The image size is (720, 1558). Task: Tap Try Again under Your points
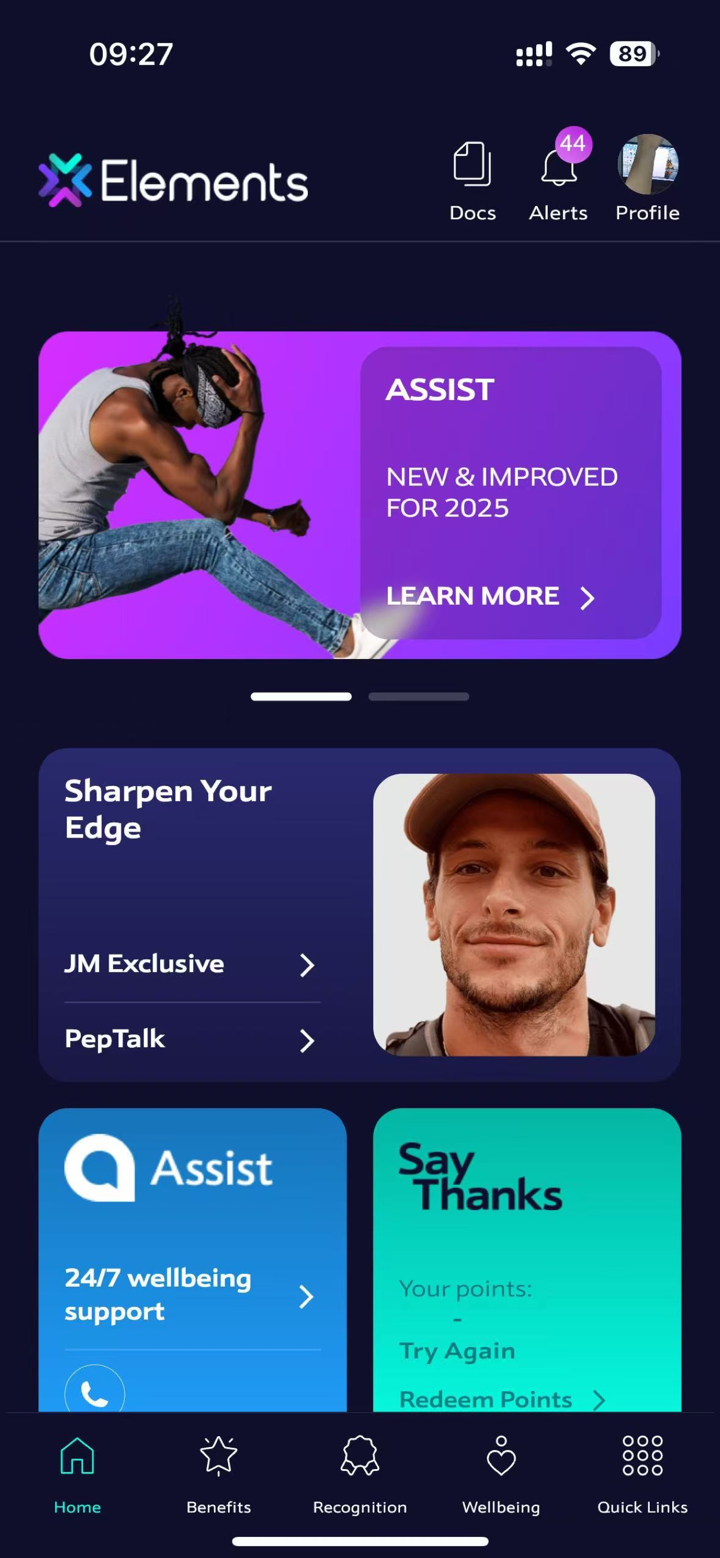[x=456, y=1351]
